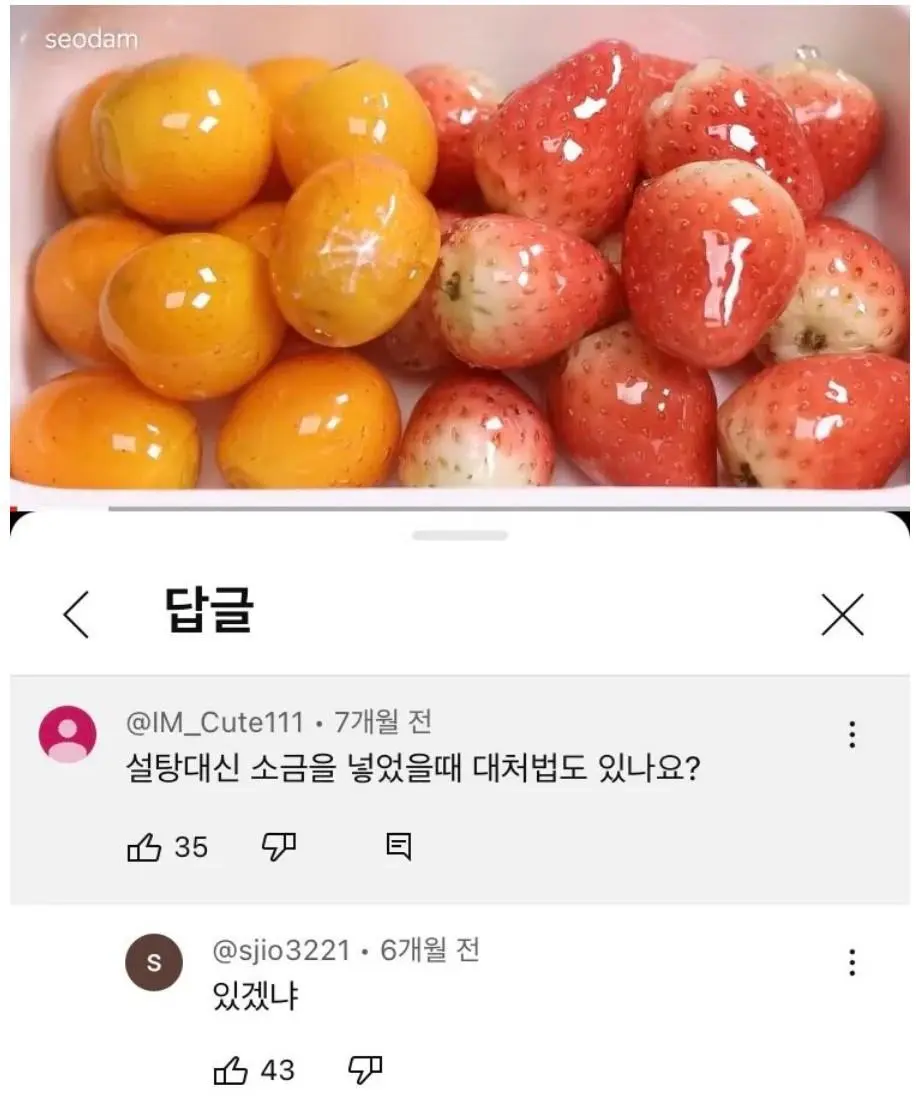
Task: Tap @IM_Cute111's profile avatar
Action: click(x=63, y=730)
